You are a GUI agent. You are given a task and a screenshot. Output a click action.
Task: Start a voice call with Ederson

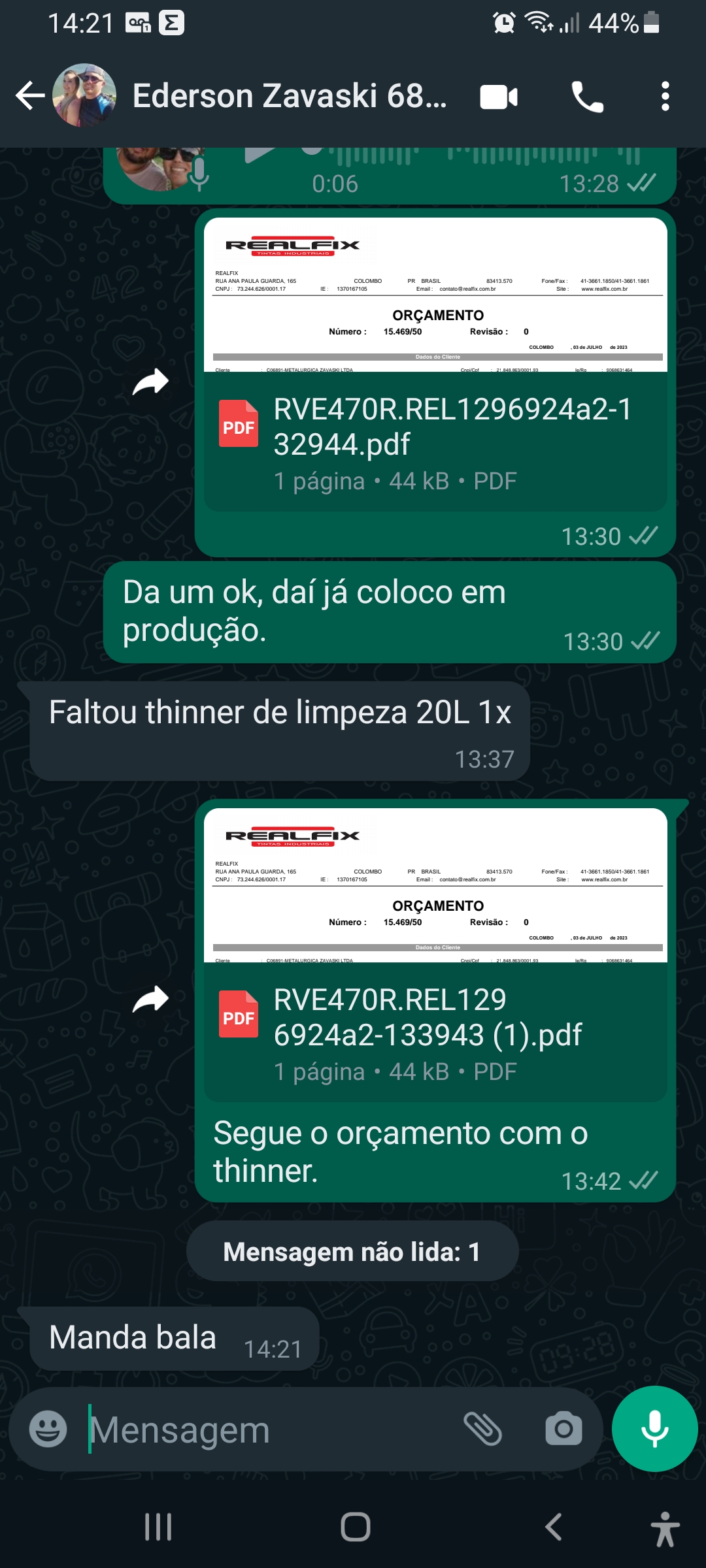[x=587, y=97]
